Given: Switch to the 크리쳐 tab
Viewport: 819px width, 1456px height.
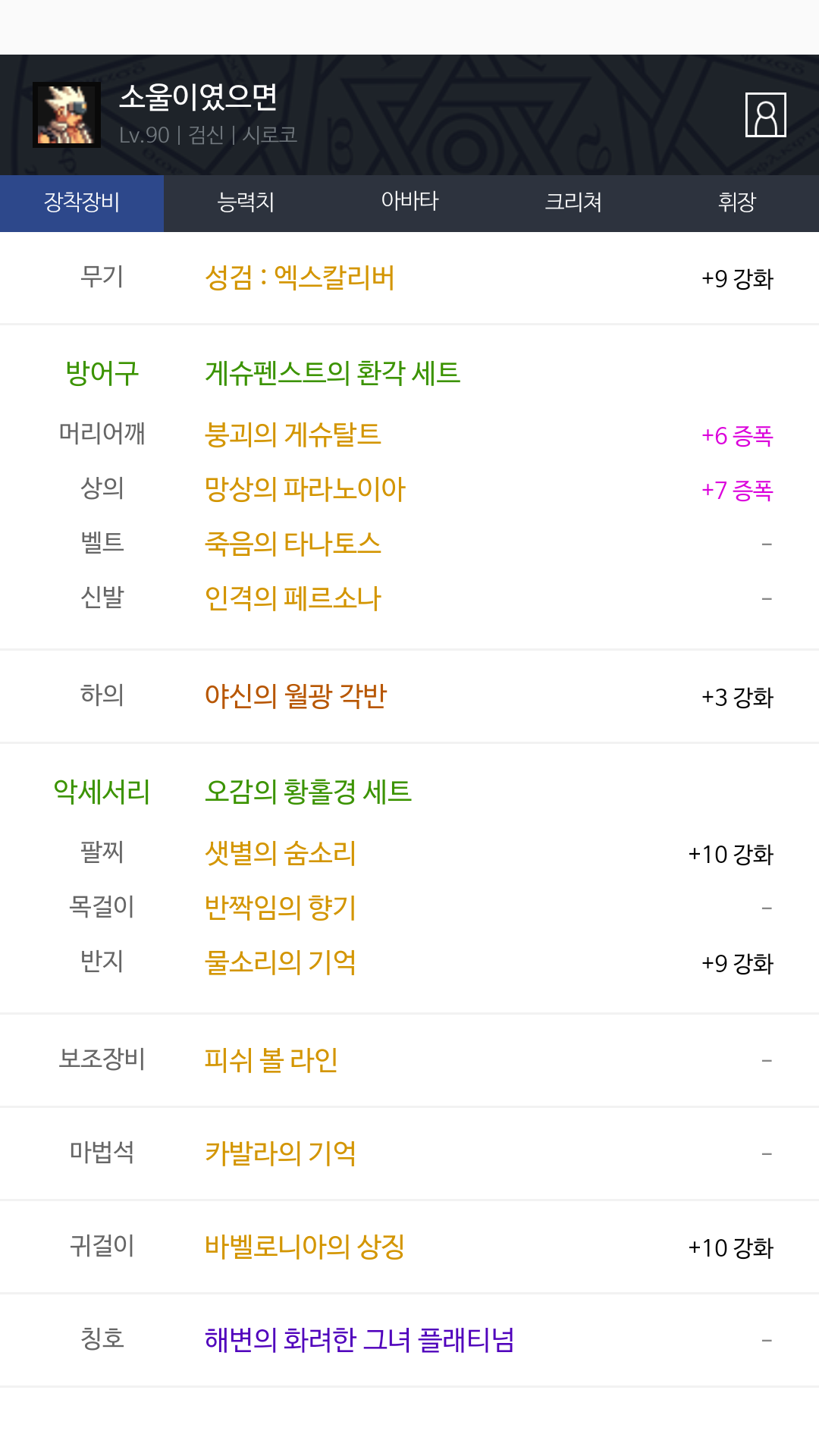Looking at the screenshot, I should click(x=573, y=202).
